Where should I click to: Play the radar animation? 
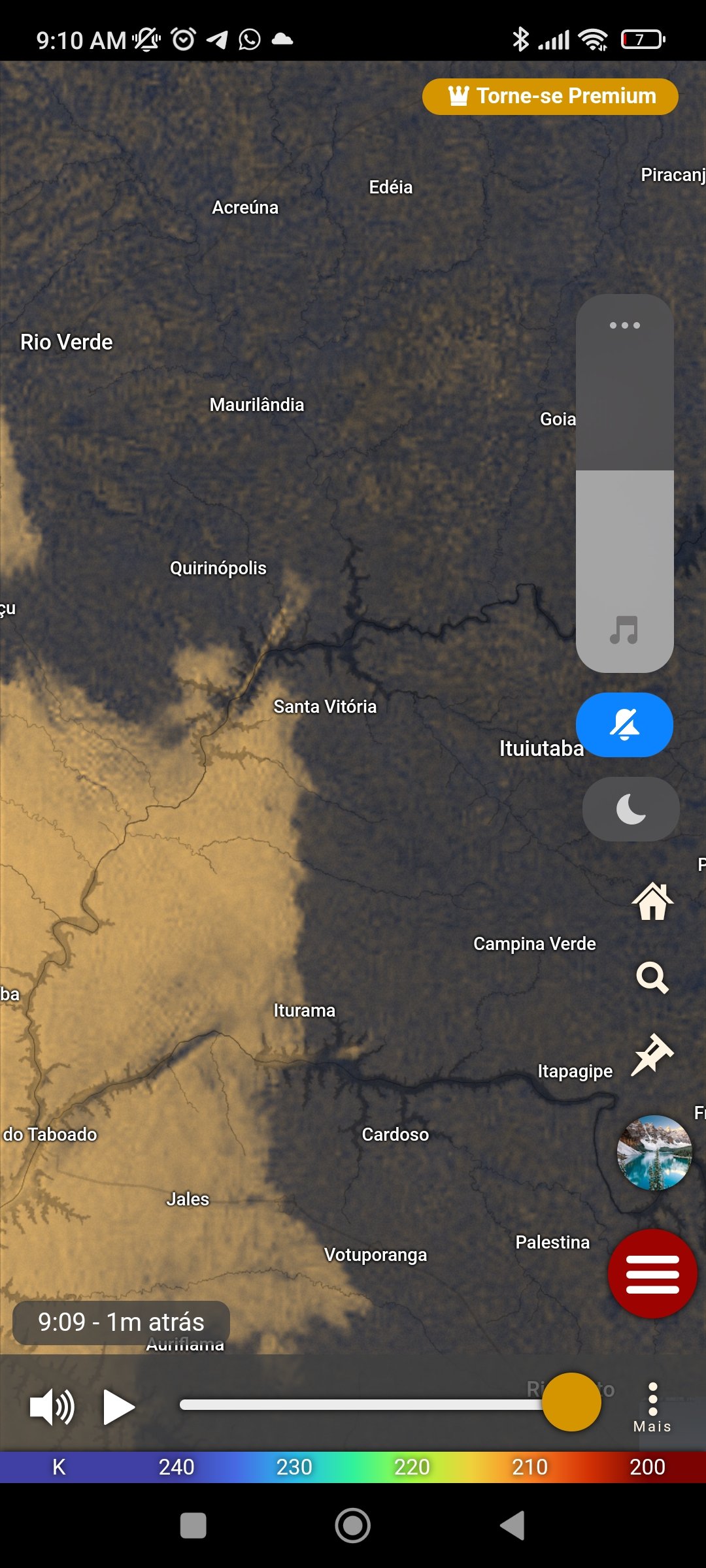119,1407
